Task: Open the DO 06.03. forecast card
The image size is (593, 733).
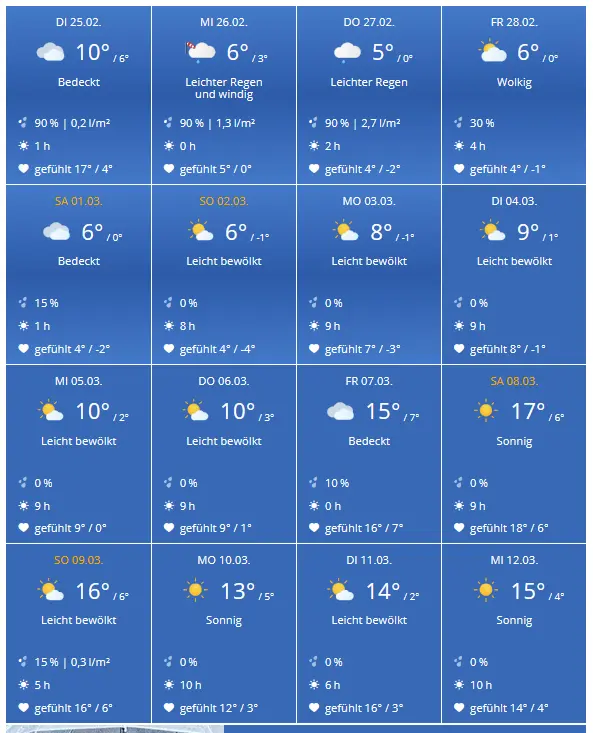Action: pyautogui.click(x=224, y=454)
